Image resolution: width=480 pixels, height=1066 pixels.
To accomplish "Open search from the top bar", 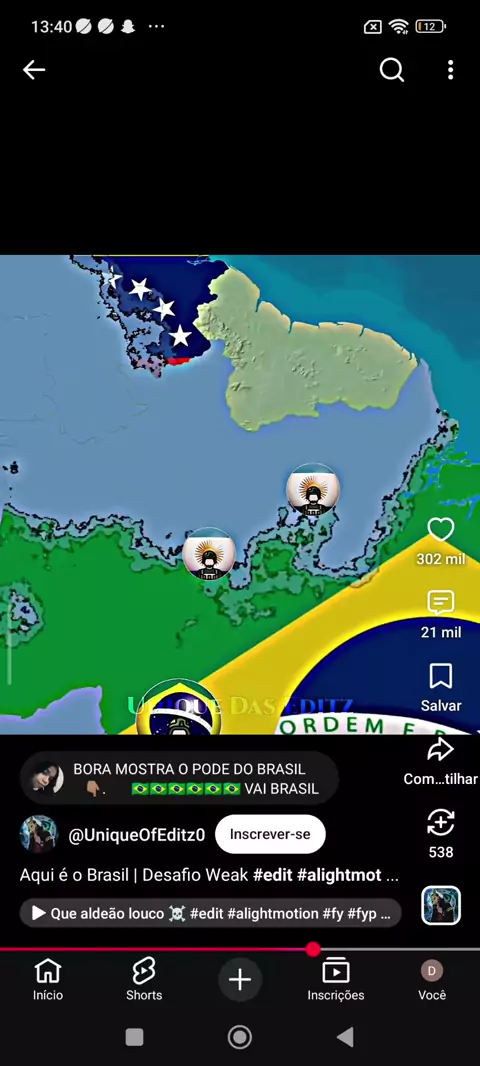I will click(392, 69).
